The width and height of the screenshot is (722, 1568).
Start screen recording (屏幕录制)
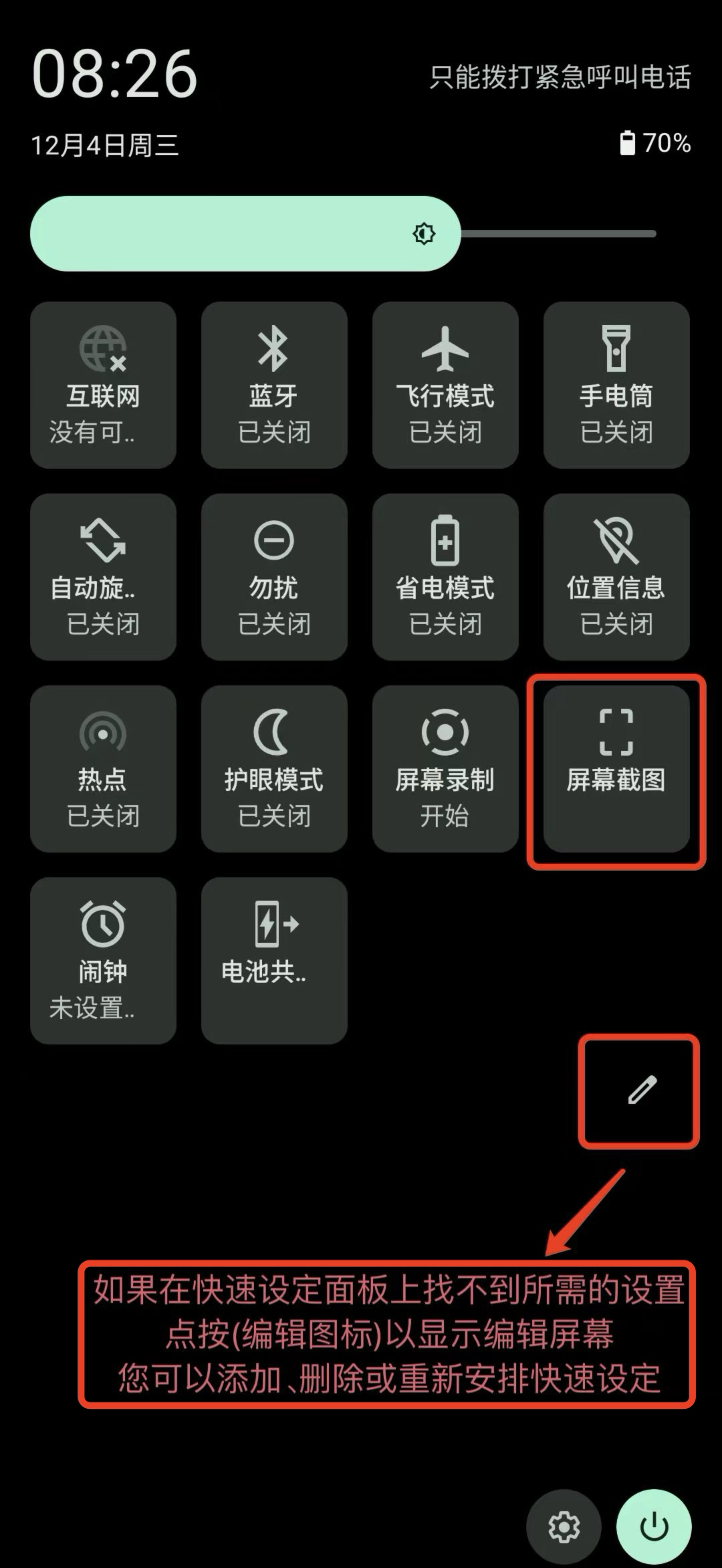445,768
